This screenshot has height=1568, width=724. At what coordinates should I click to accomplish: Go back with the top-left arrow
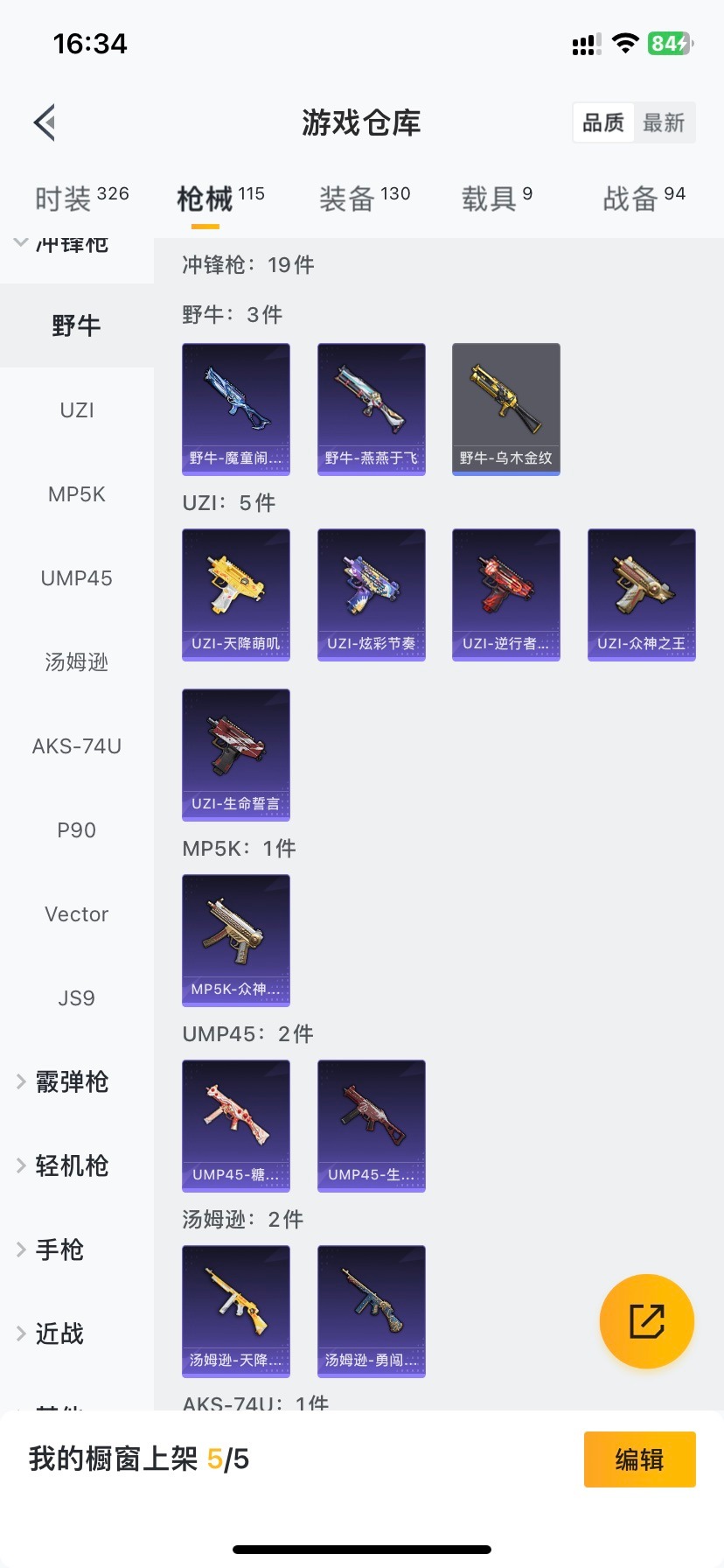tap(45, 122)
